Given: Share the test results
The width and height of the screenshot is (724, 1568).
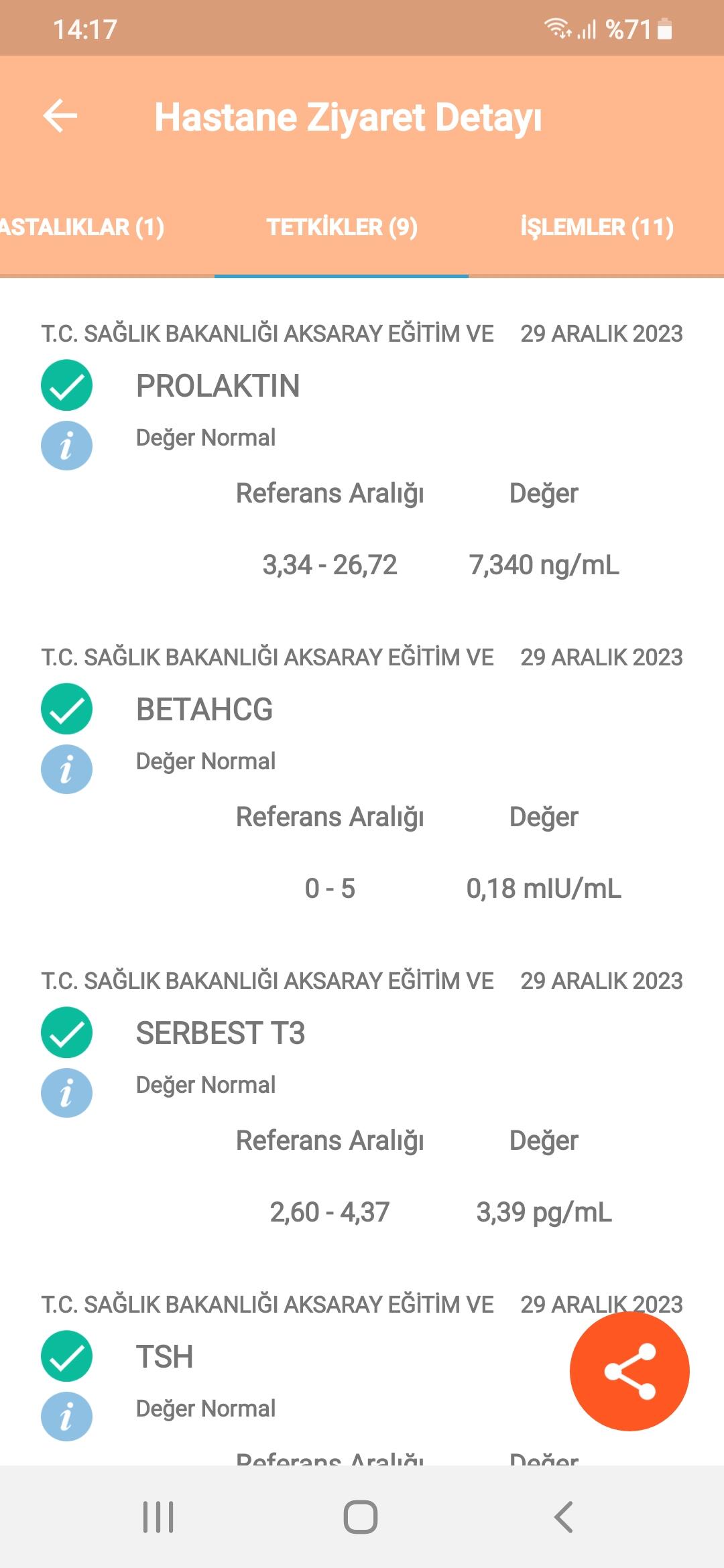Looking at the screenshot, I should [x=629, y=1371].
